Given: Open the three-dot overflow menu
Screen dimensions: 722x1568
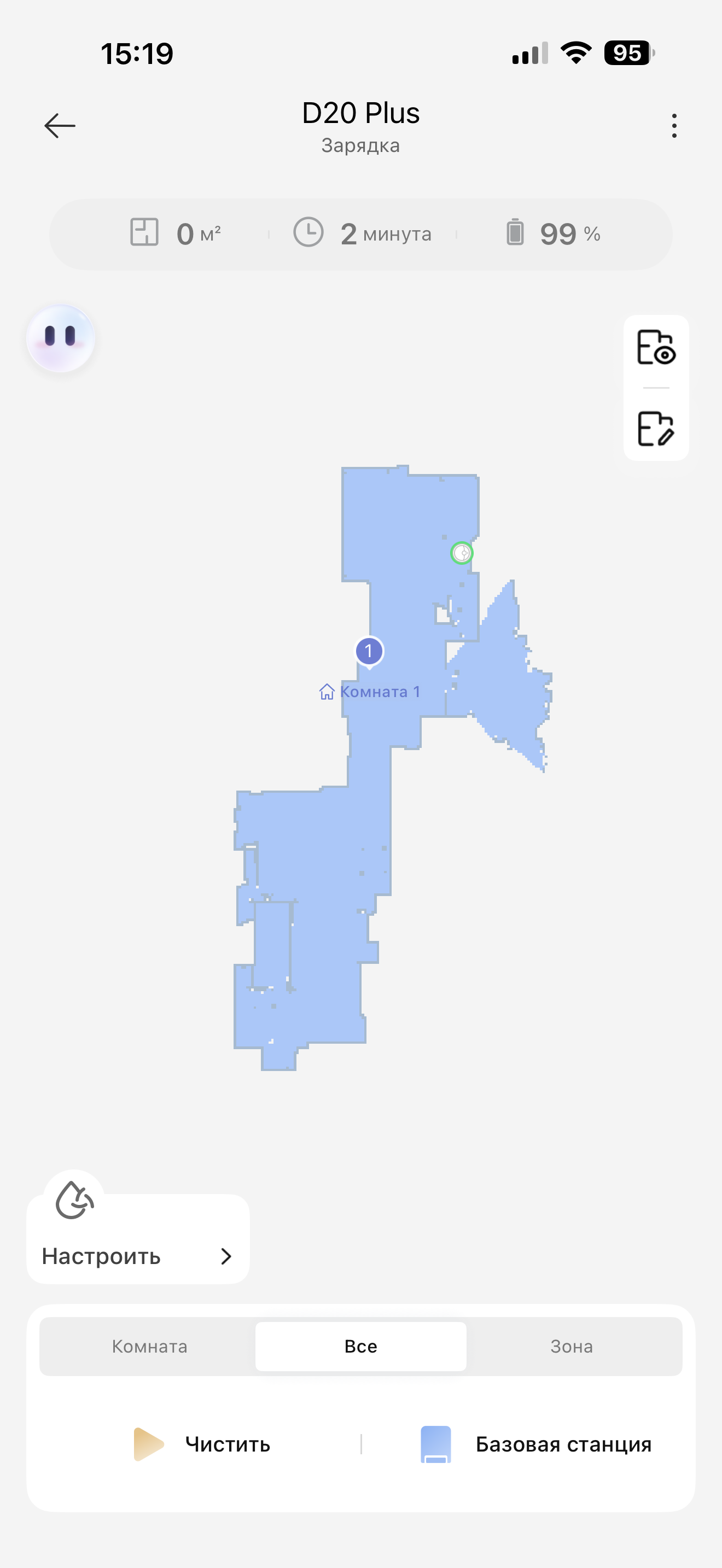Looking at the screenshot, I should click(x=674, y=126).
